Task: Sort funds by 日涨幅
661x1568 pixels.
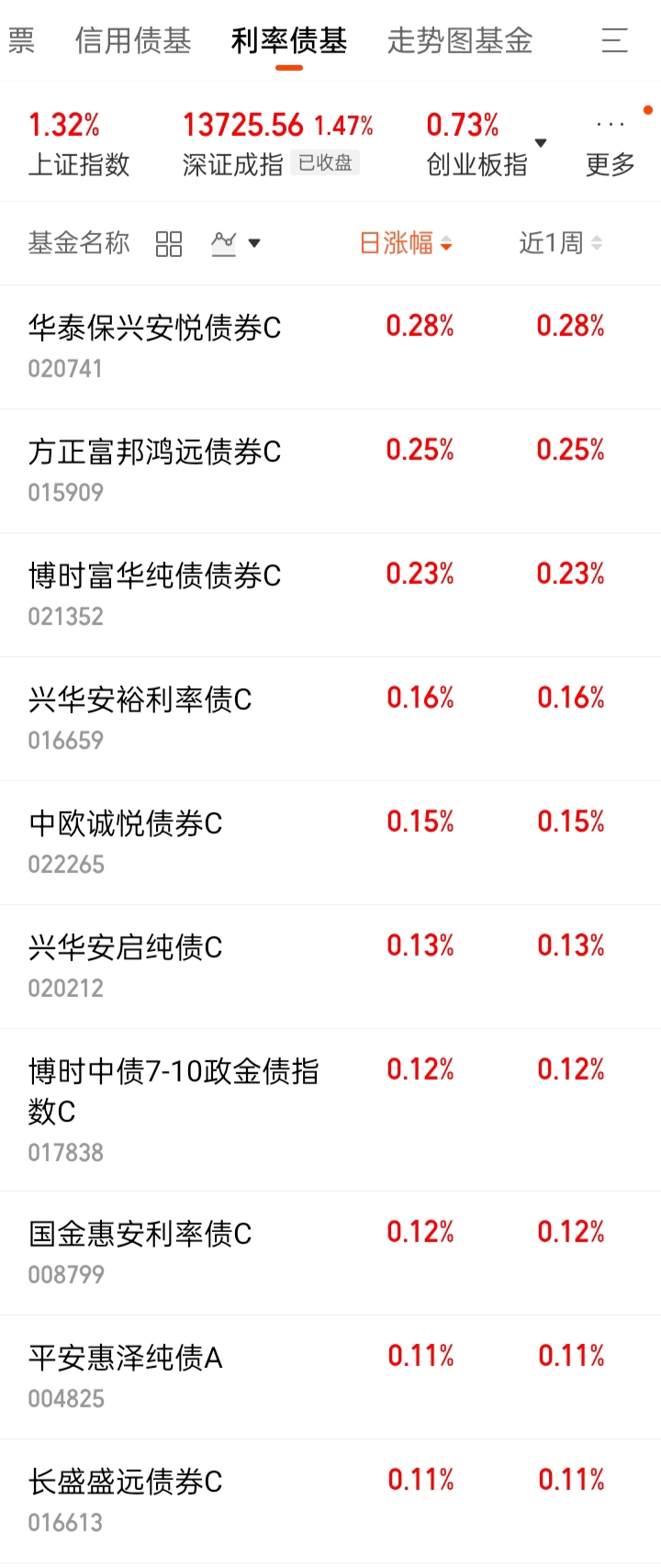Action: pos(405,243)
